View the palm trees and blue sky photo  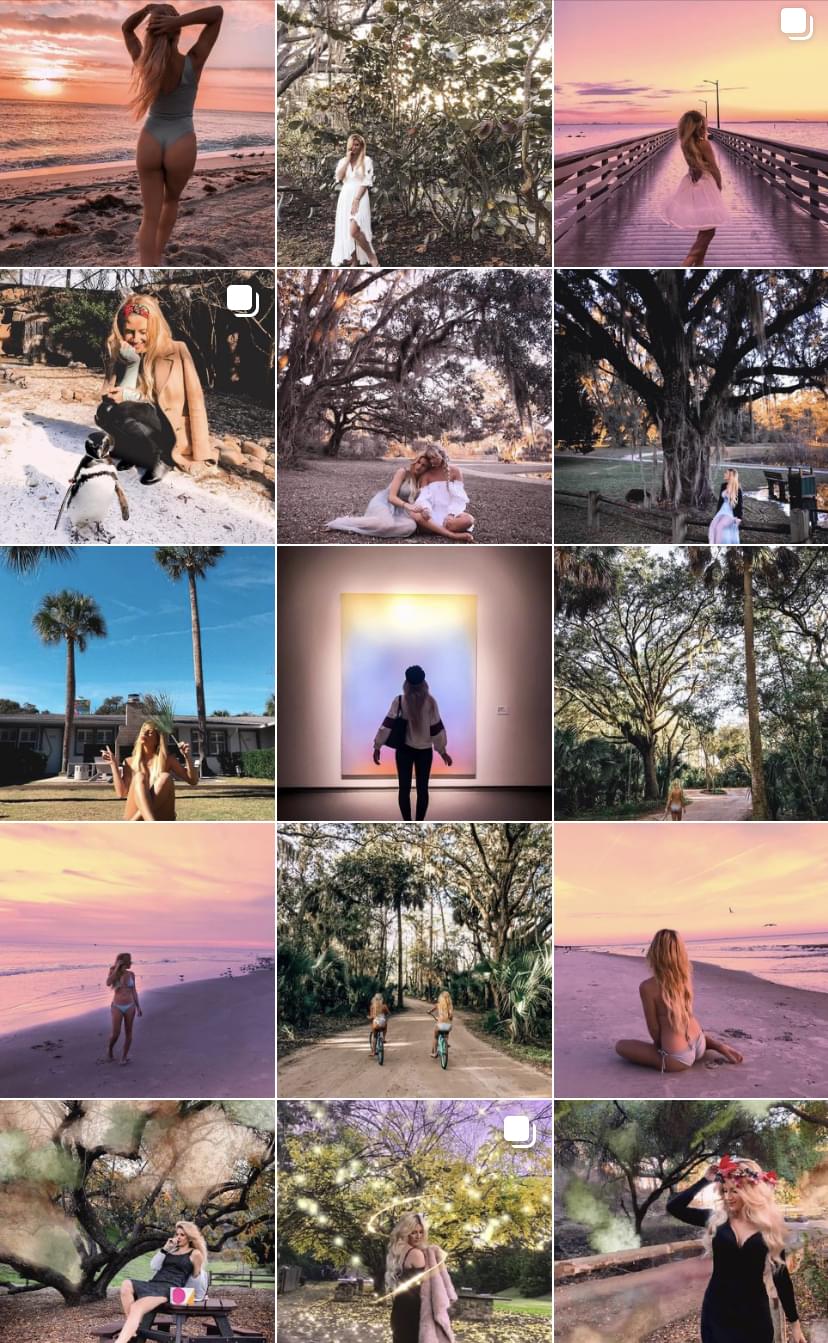coord(137,682)
